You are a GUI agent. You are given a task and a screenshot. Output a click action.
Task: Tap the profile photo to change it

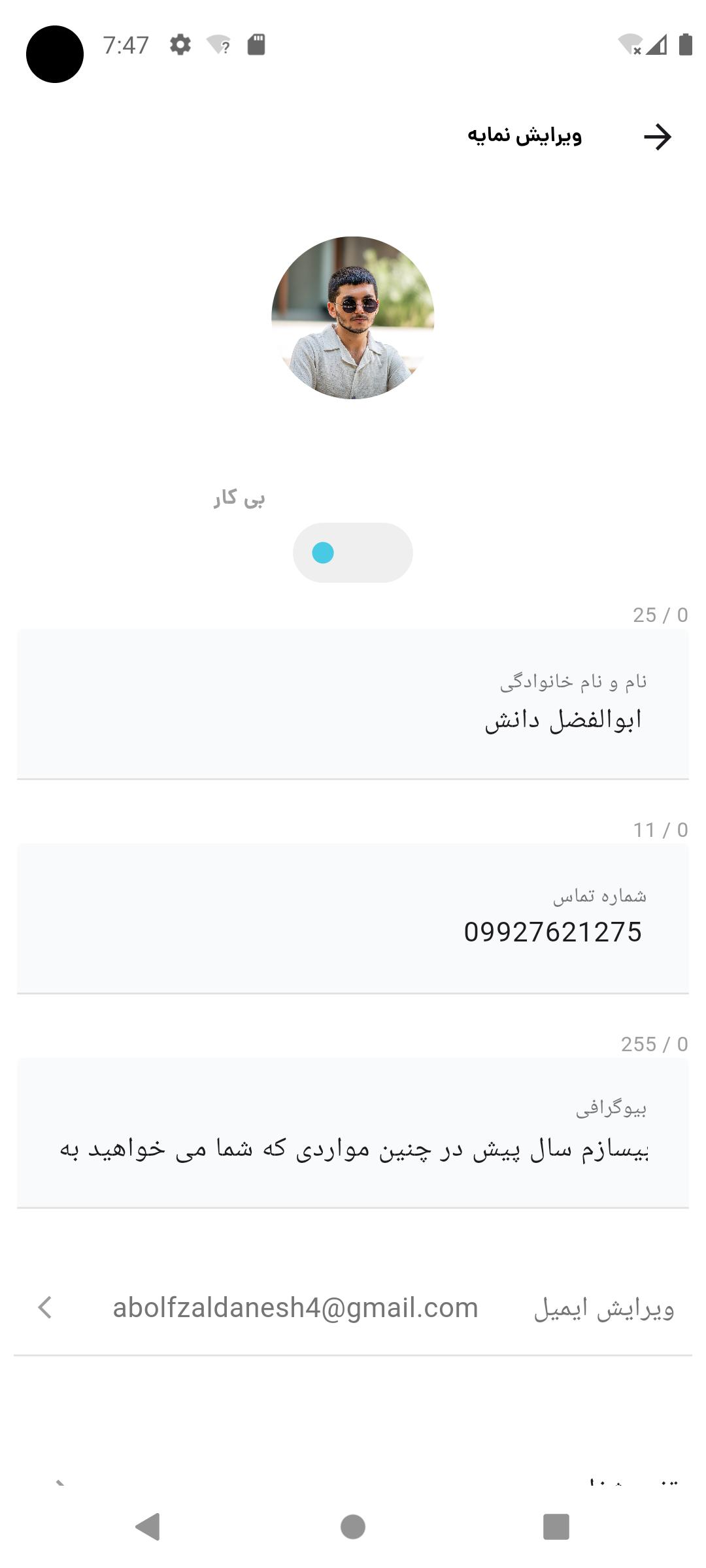point(353,318)
